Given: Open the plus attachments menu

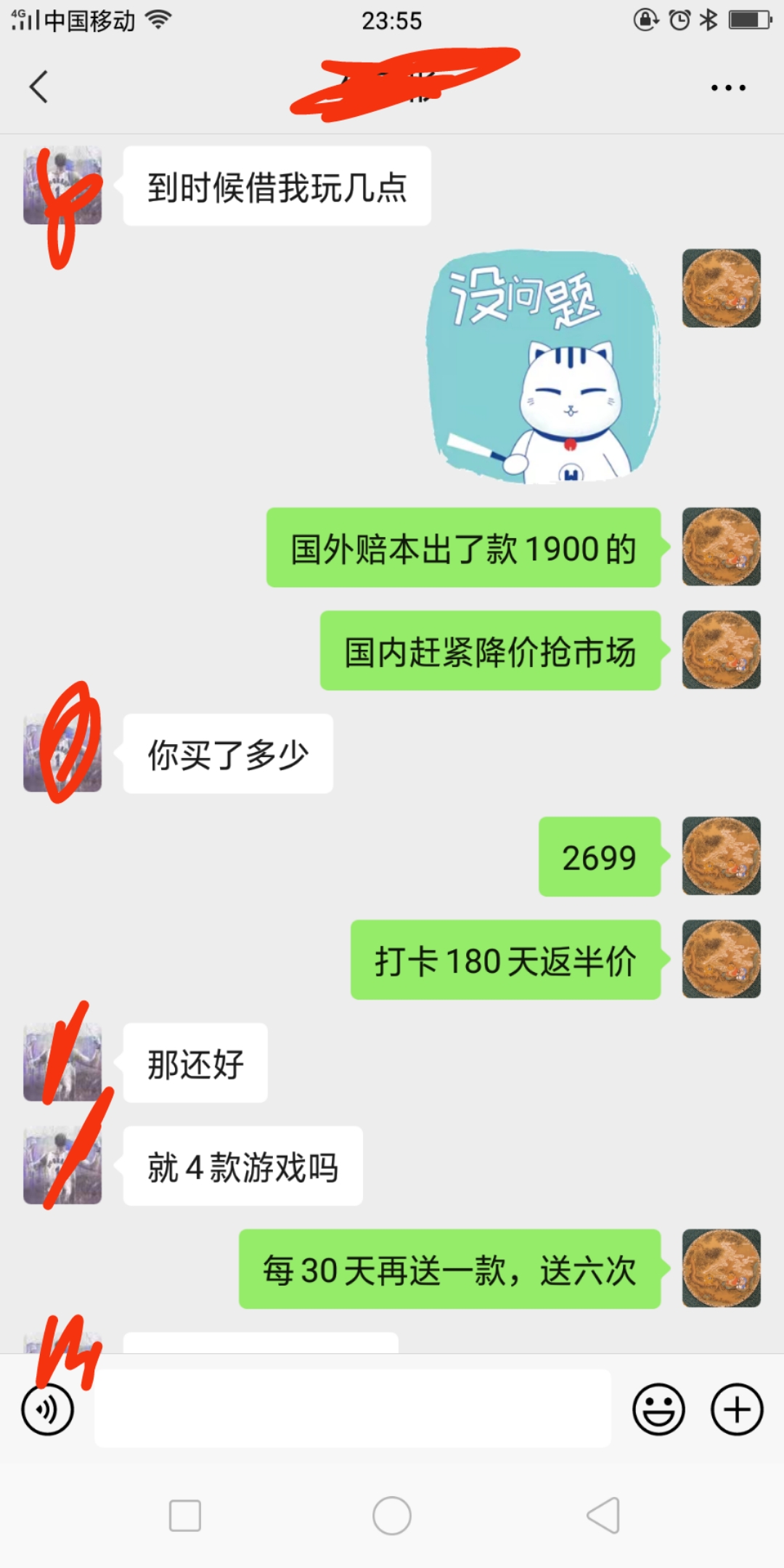Looking at the screenshot, I should [x=736, y=1410].
